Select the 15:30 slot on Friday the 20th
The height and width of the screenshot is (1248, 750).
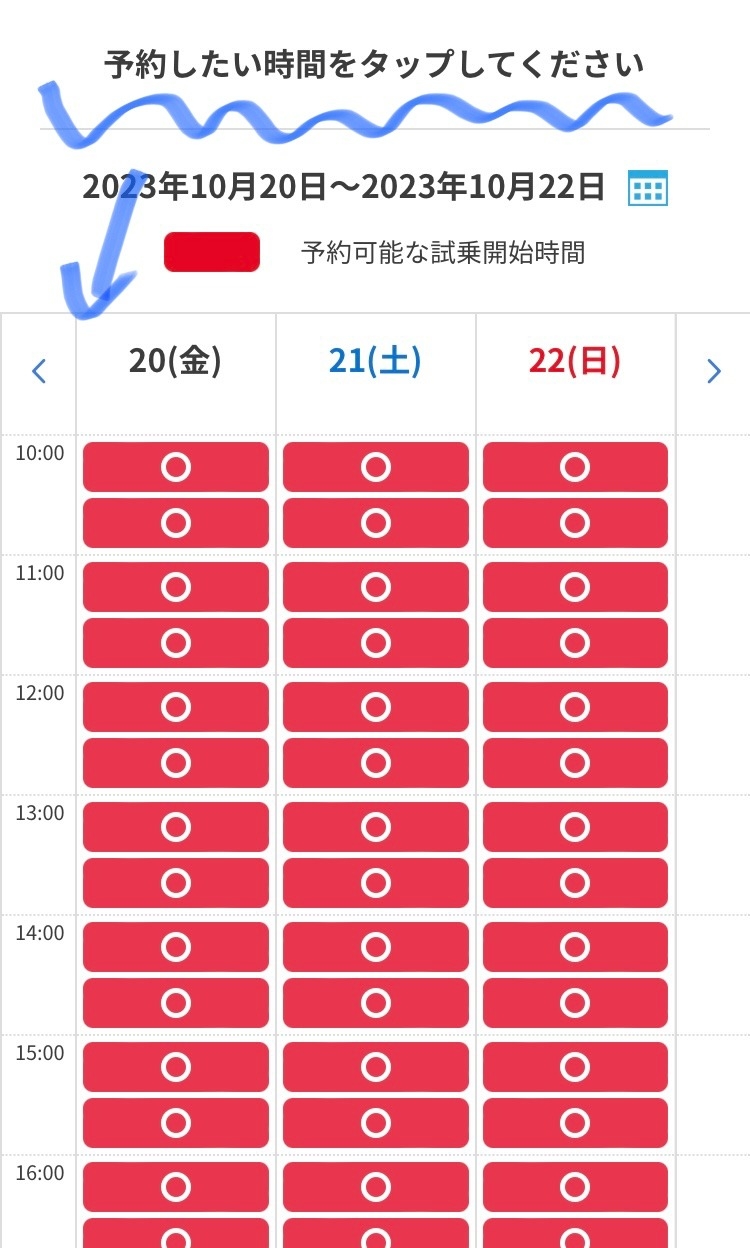(x=176, y=1123)
